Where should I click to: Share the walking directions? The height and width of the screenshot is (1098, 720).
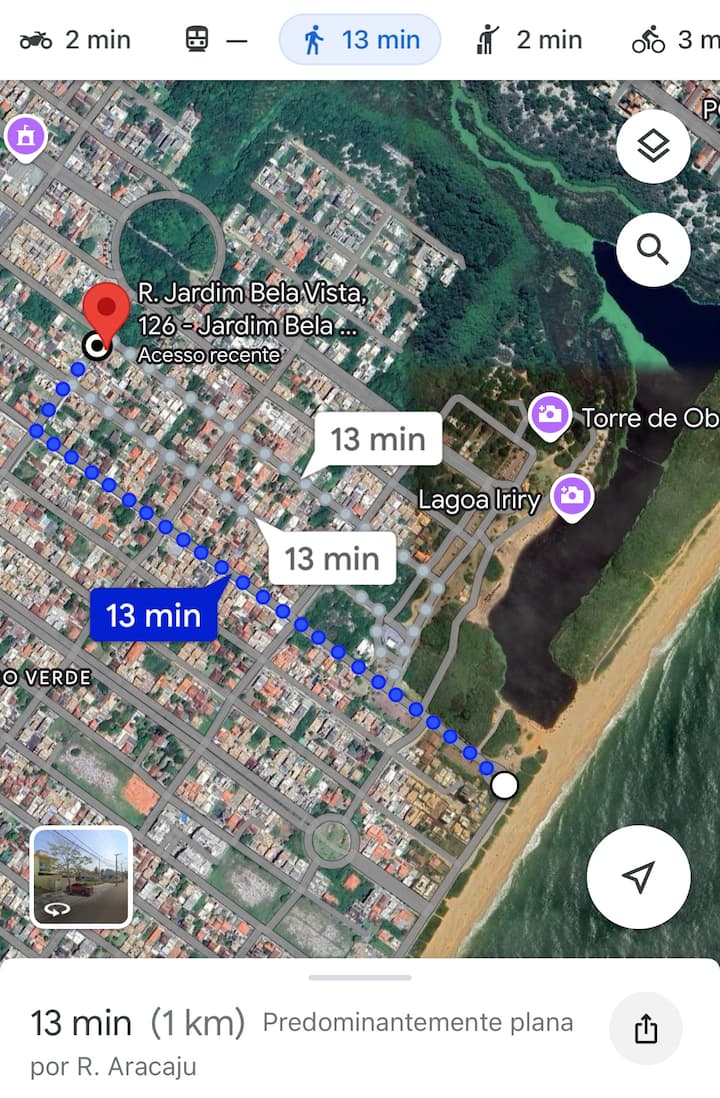pos(646,1028)
